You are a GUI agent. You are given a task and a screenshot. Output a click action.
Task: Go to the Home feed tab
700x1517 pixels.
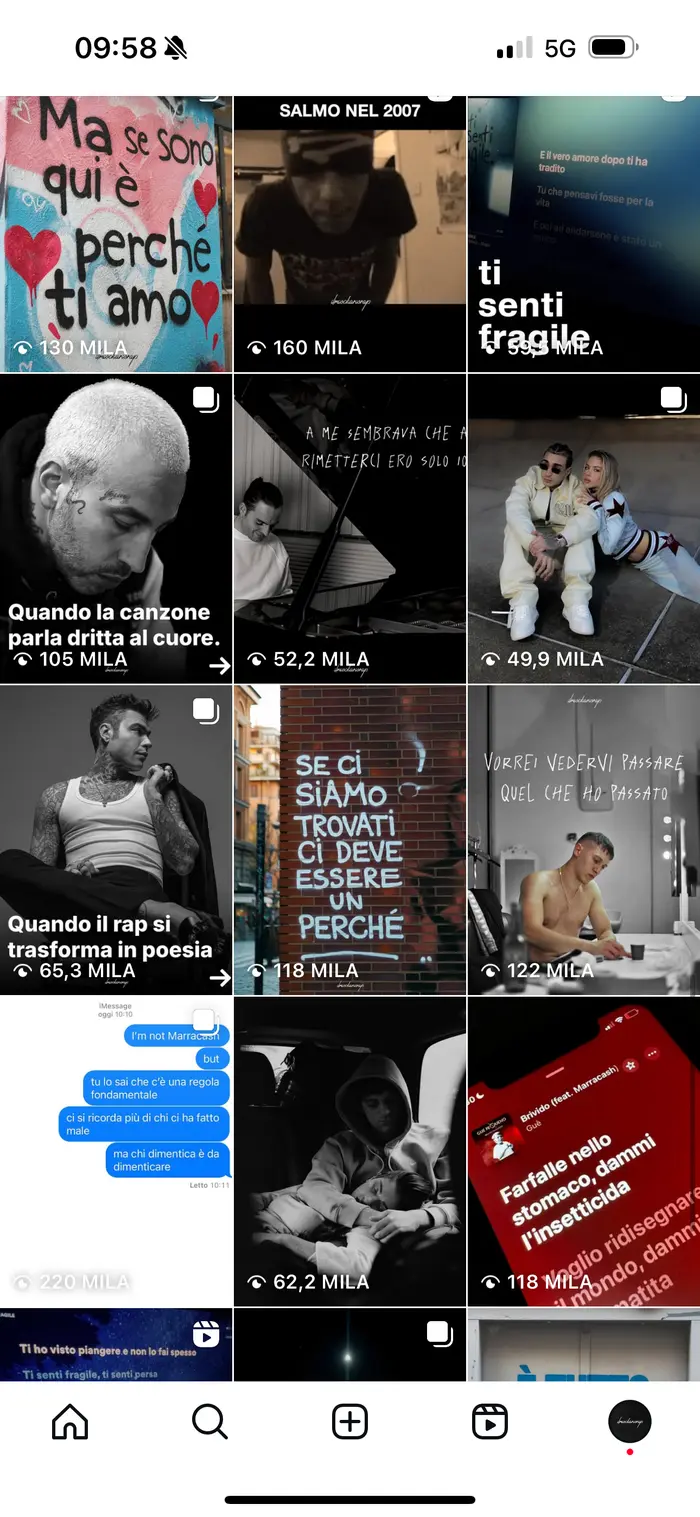pyautogui.click(x=70, y=1421)
